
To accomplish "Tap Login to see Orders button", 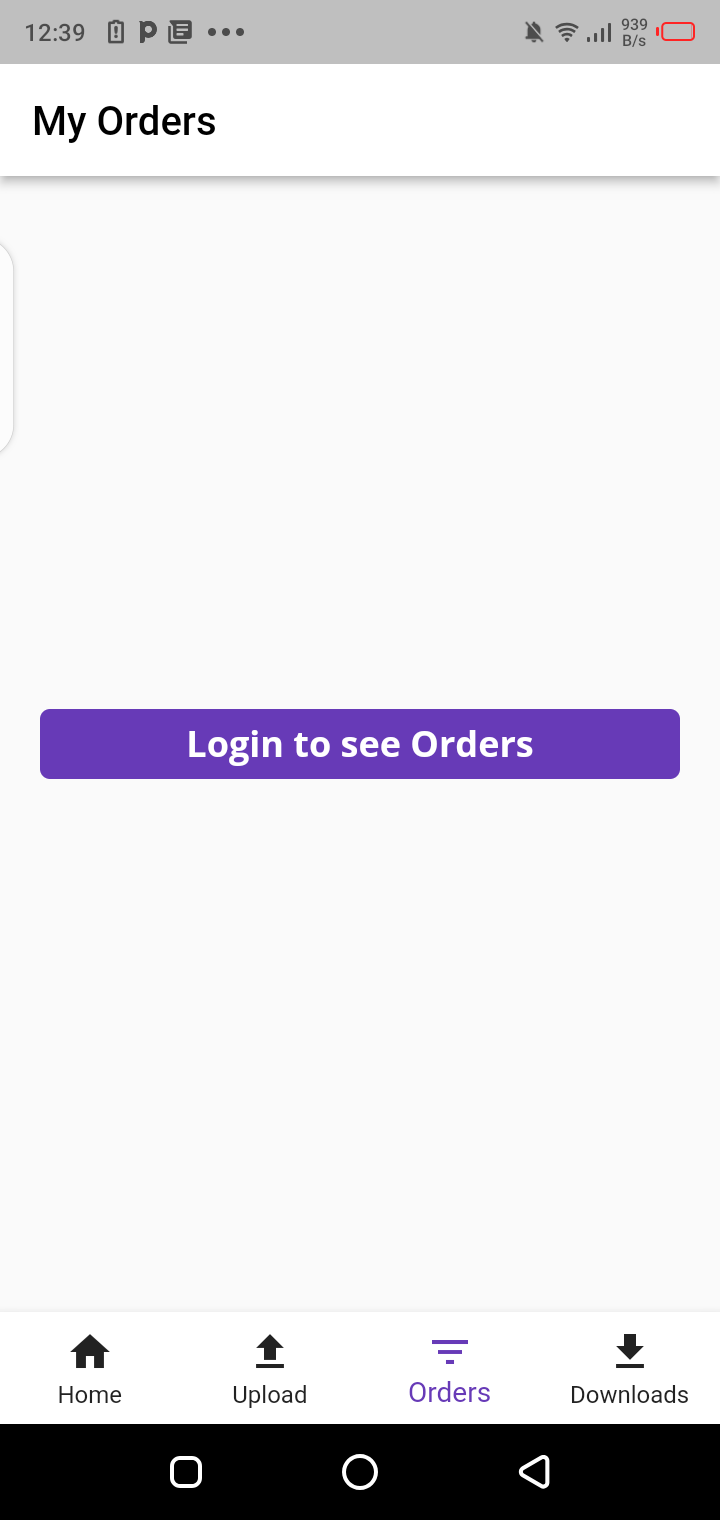I will 360,744.
